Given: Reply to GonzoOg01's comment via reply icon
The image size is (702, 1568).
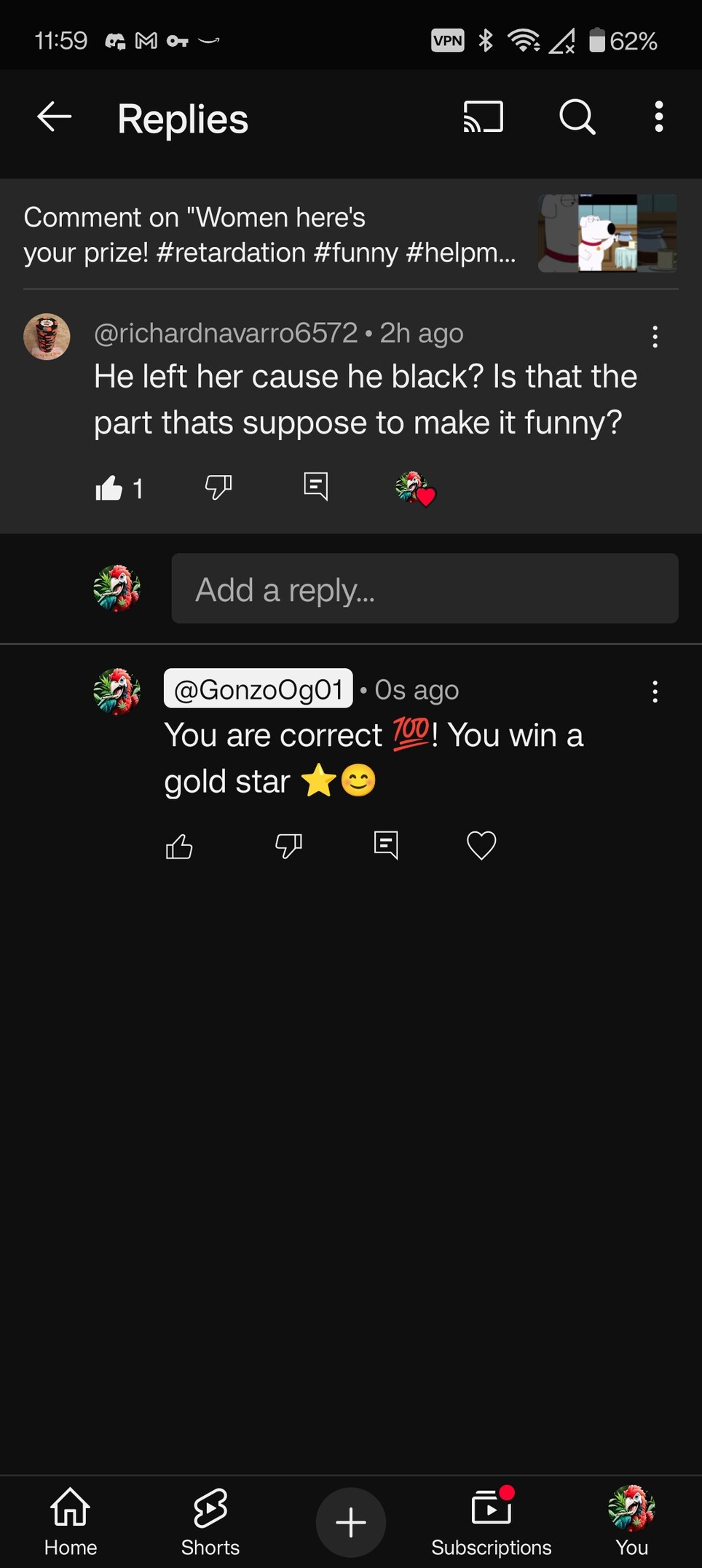Looking at the screenshot, I should [x=385, y=845].
